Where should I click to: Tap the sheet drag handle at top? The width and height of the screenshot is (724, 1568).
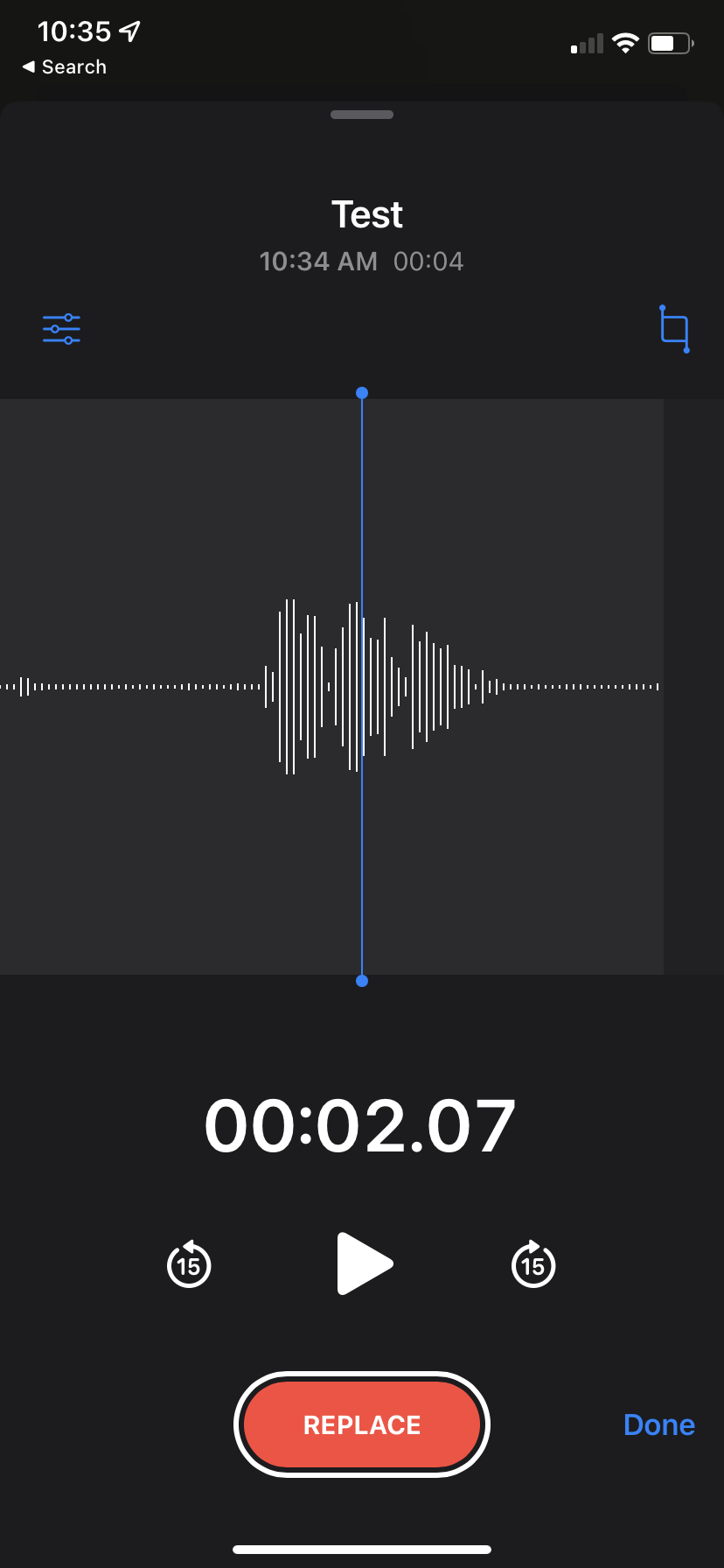(362, 114)
